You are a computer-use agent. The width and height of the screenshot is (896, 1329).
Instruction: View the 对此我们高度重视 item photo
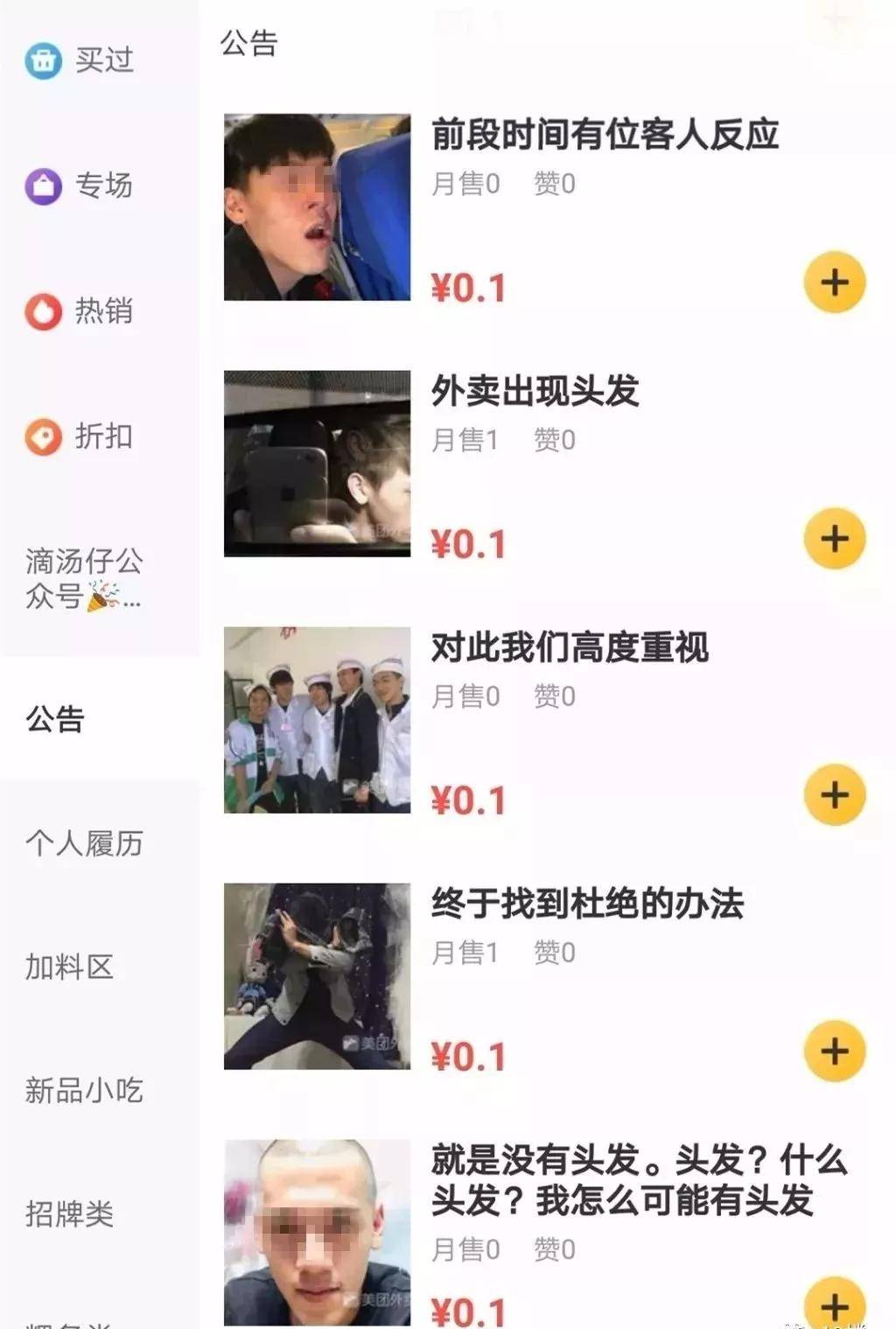[317, 720]
